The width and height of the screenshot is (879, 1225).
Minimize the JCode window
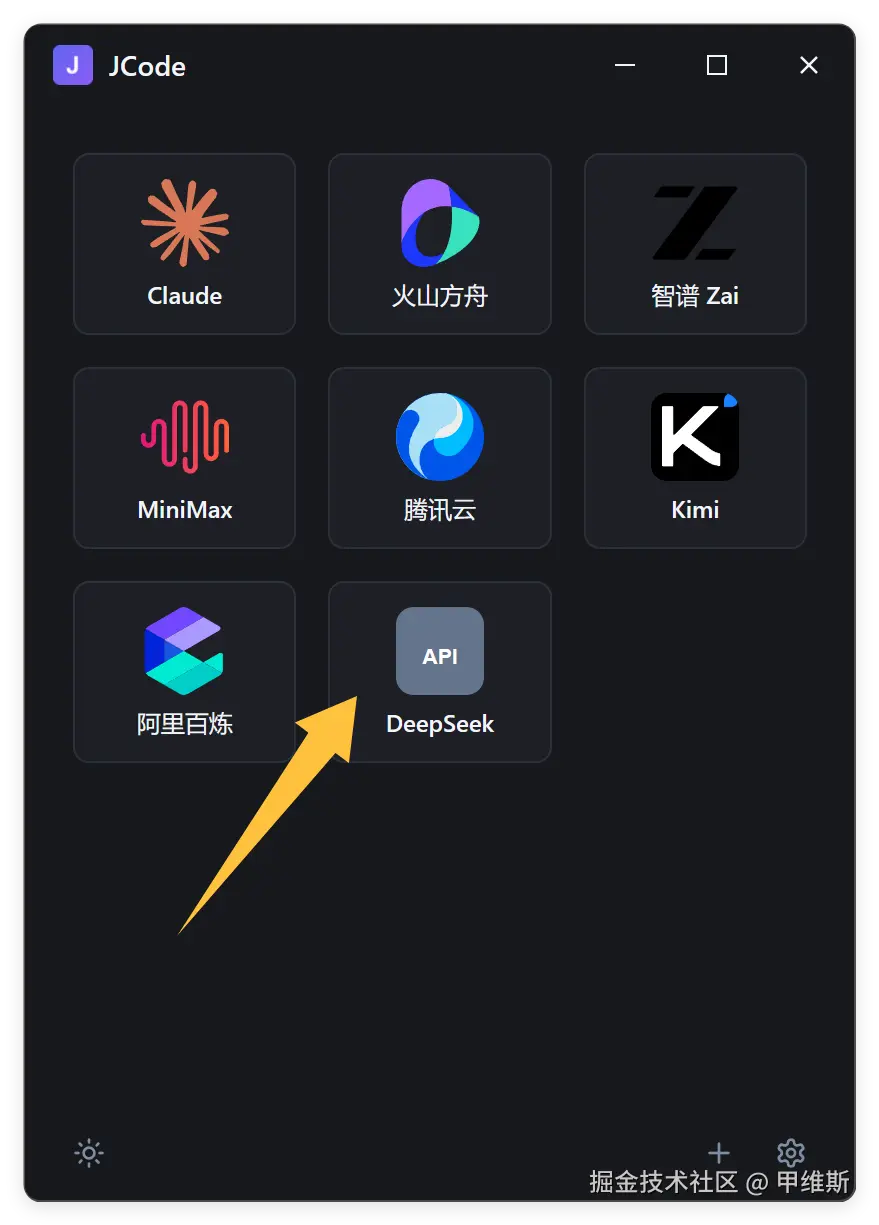point(625,65)
